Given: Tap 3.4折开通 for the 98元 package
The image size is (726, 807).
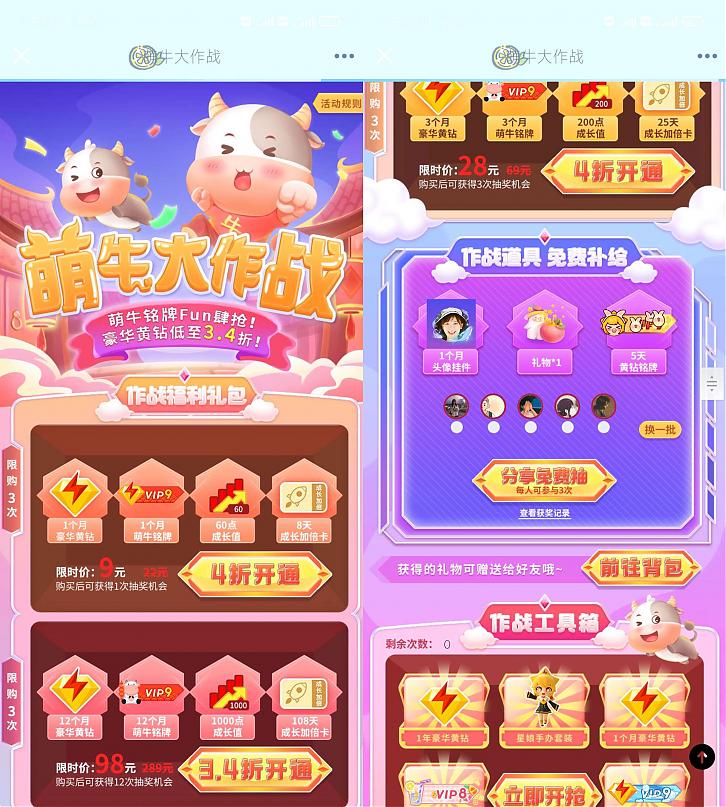Looking at the screenshot, I should (x=254, y=769).
